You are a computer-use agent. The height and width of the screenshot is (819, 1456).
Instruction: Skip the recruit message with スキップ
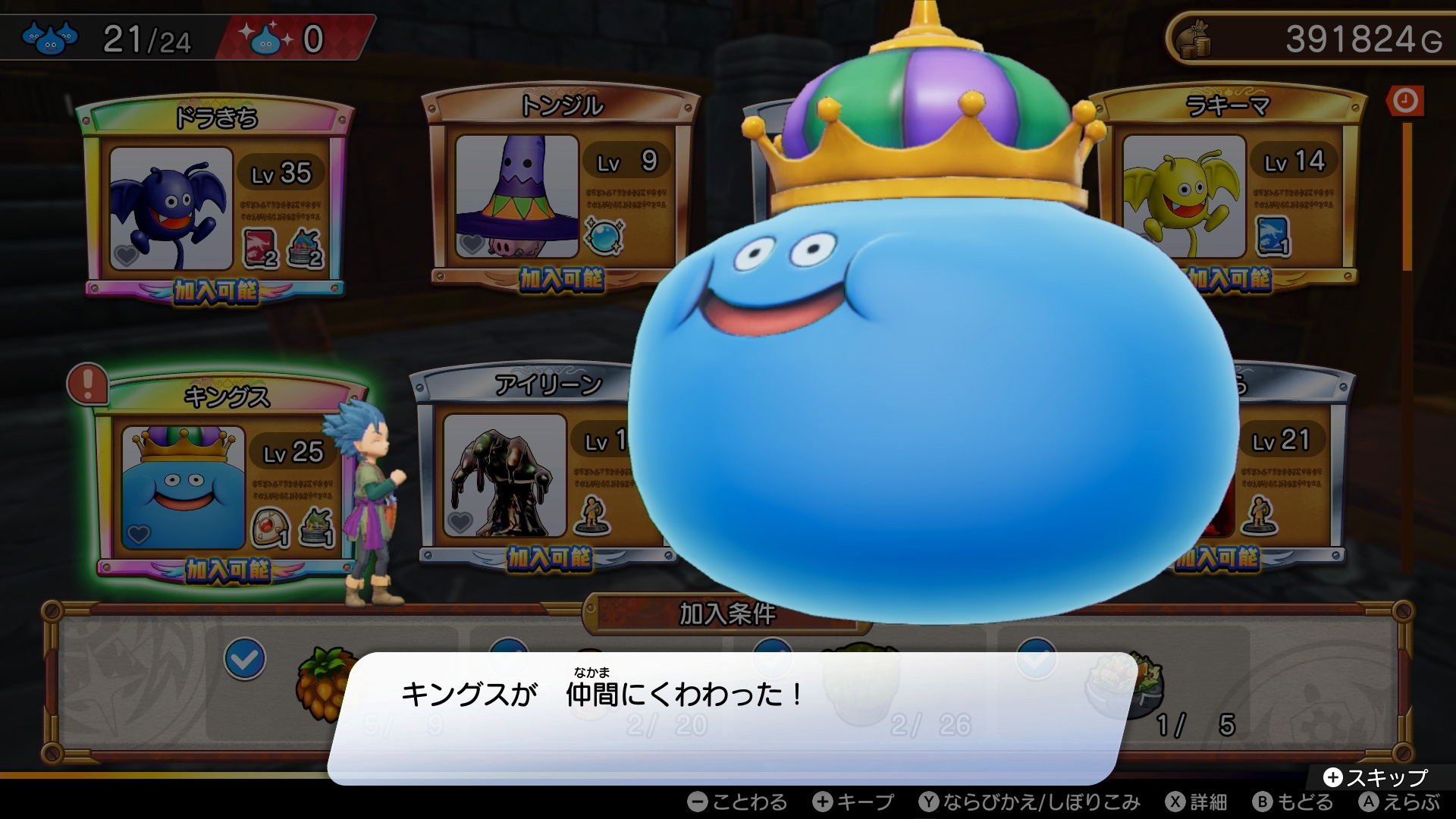1376,777
